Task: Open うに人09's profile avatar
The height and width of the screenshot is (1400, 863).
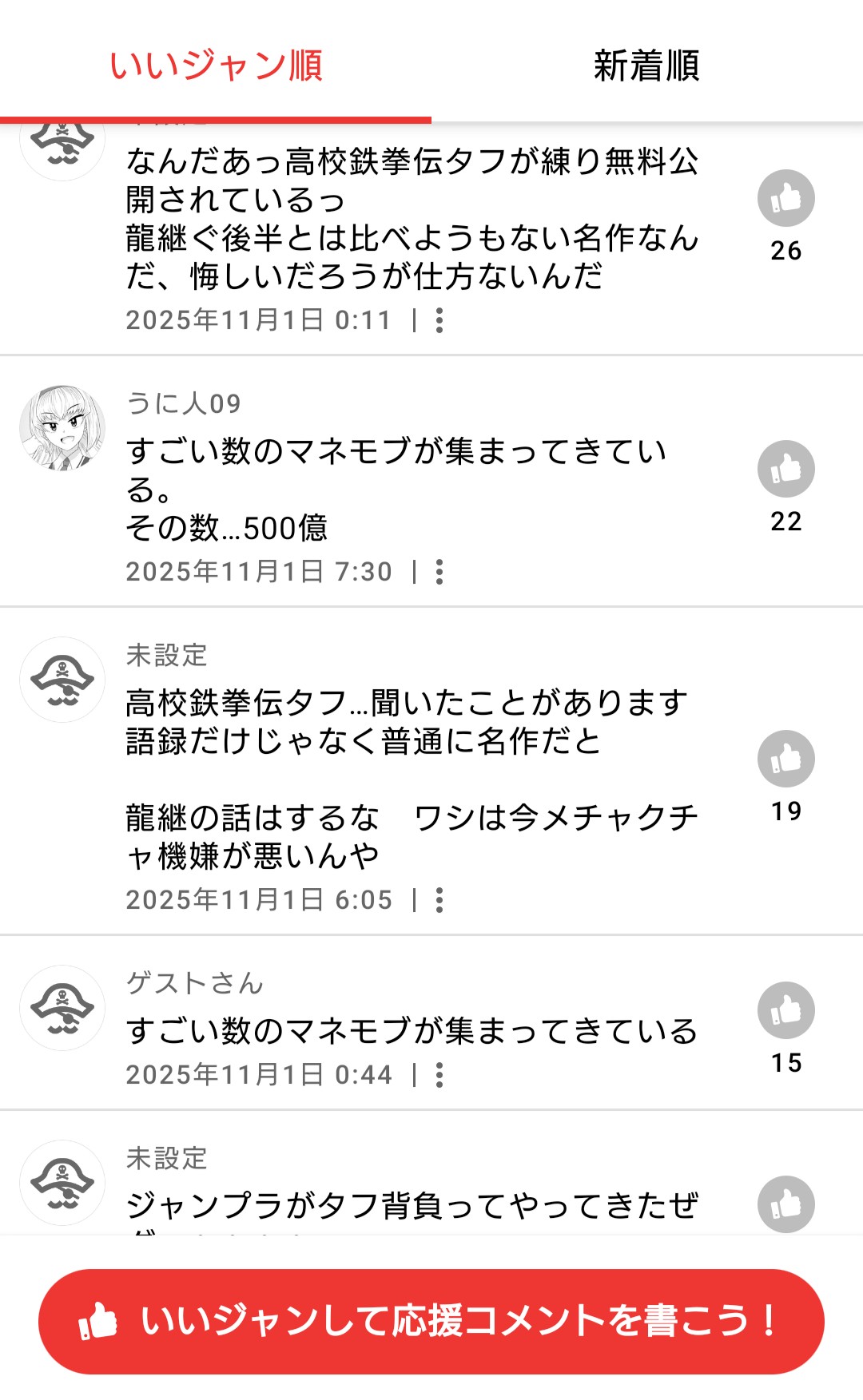Action: point(62,428)
